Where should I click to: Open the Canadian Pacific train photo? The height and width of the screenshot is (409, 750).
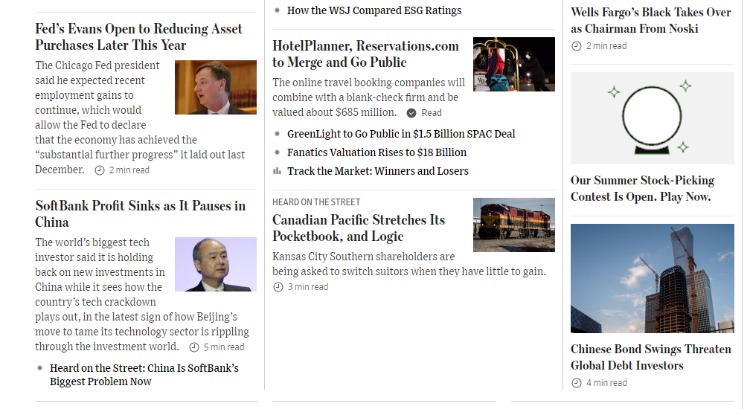(x=514, y=225)
